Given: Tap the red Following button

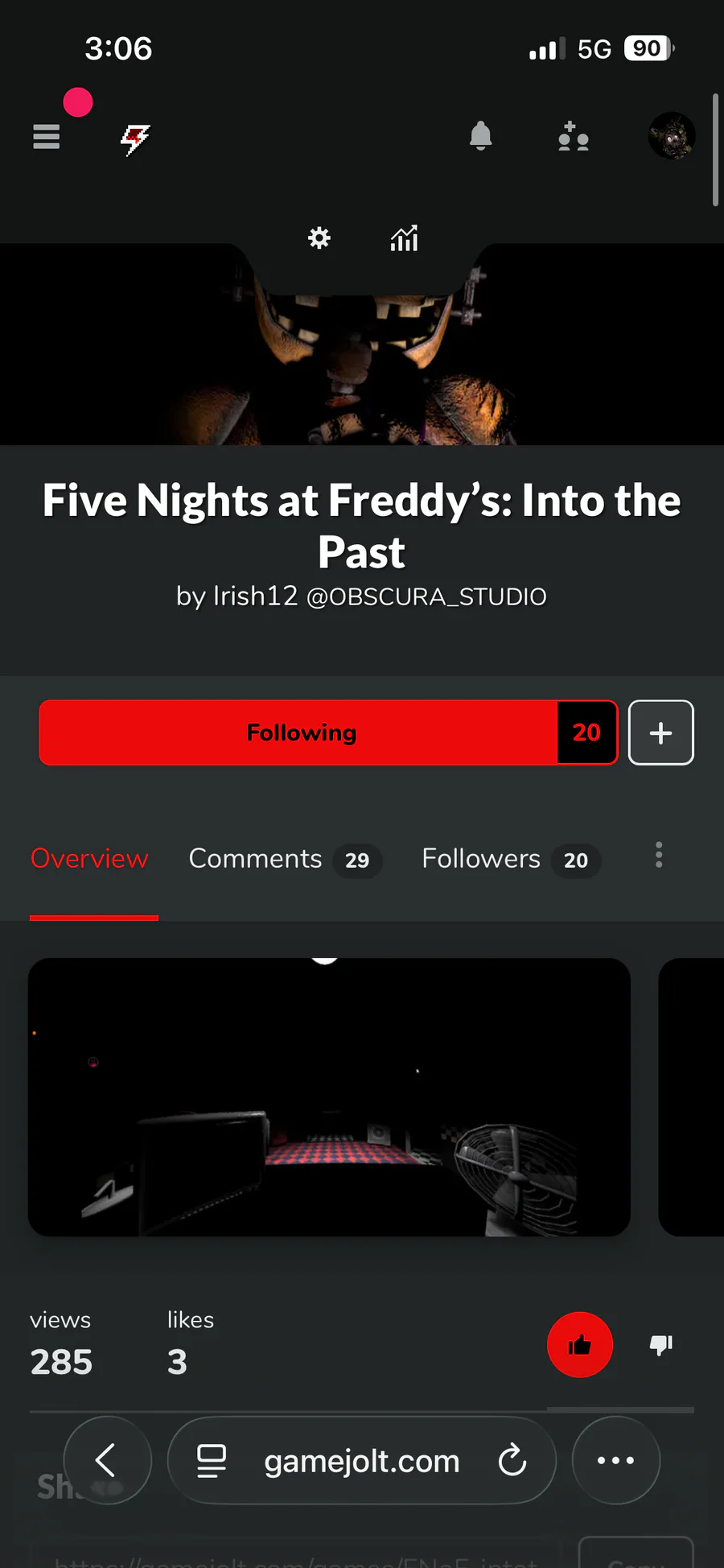Looking at the screenshot, I should point(299,732).
